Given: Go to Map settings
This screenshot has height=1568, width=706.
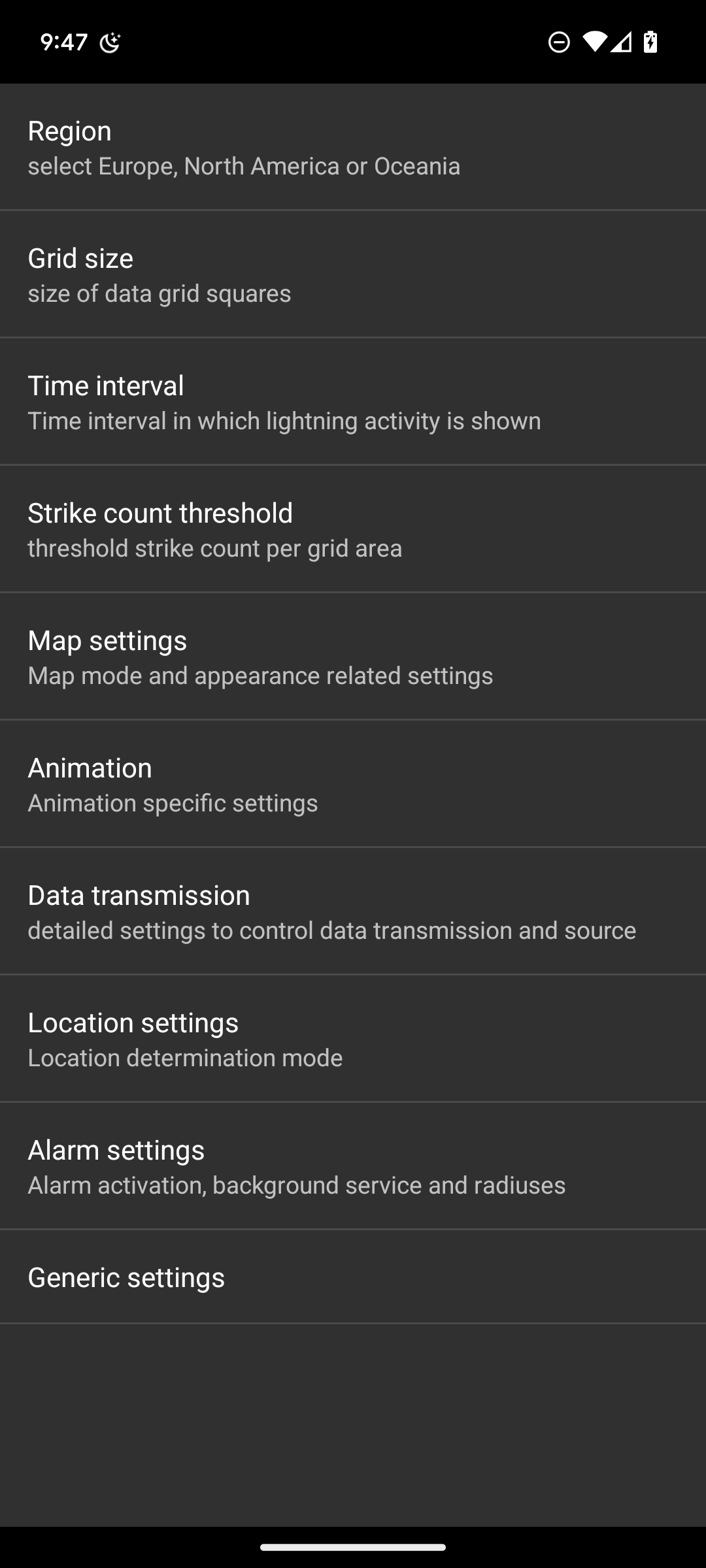Looking at the screenshot, I should pos(353,656).
